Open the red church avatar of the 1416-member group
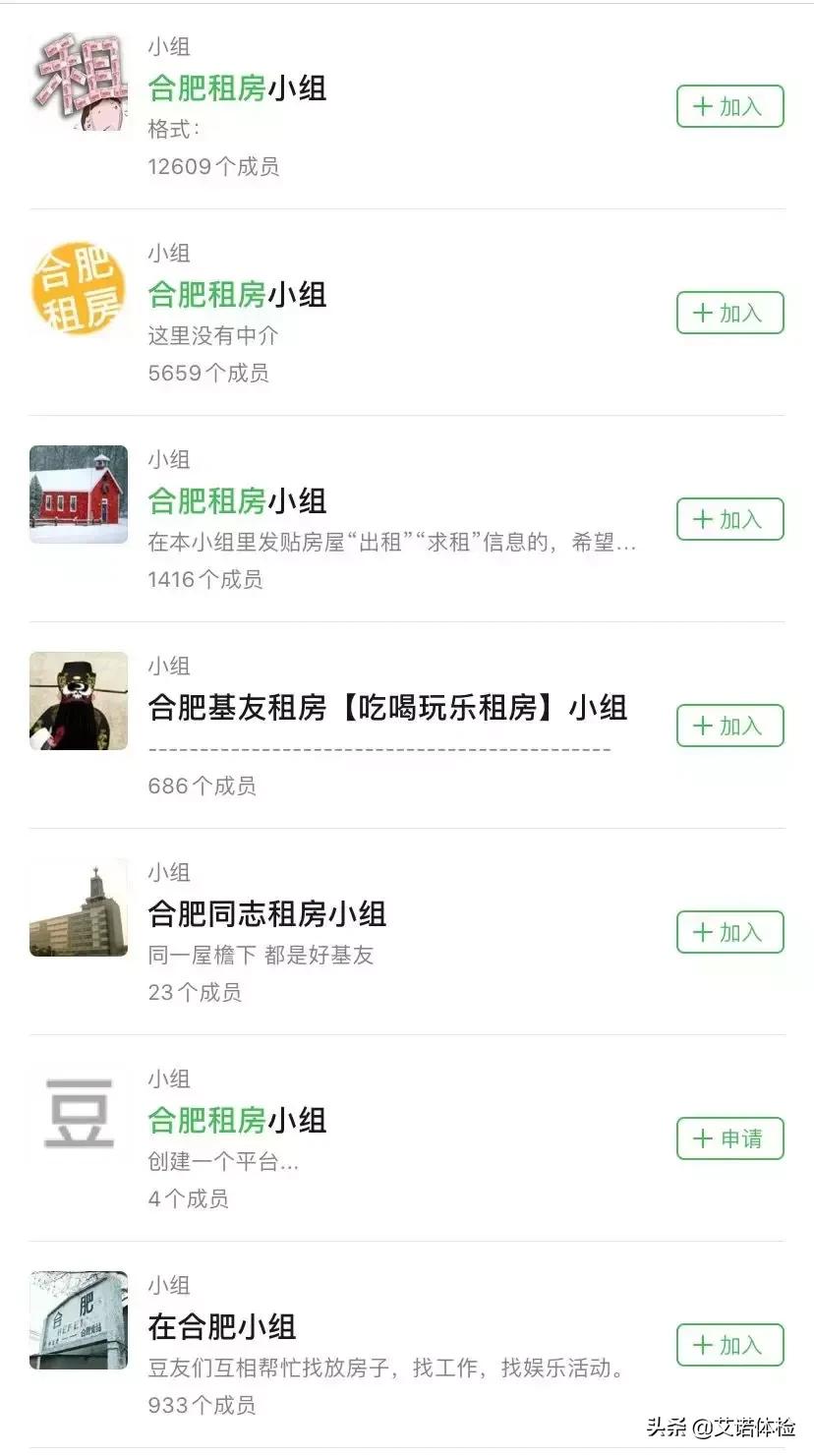Image resolution: width=814 pixels, height=1456 pixels. click(x=79, y=495)
